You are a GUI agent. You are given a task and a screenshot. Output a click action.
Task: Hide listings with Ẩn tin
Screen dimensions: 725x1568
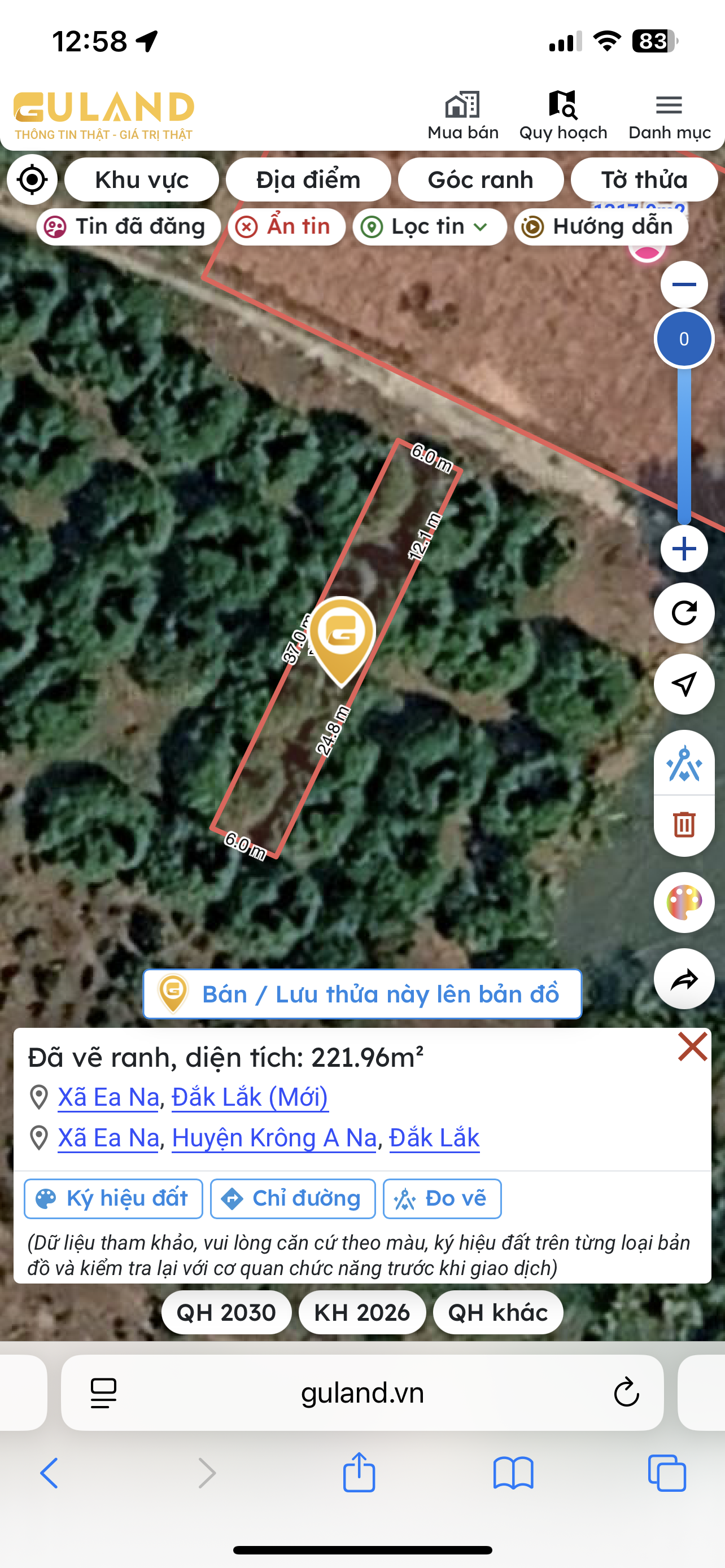(286, 227)
